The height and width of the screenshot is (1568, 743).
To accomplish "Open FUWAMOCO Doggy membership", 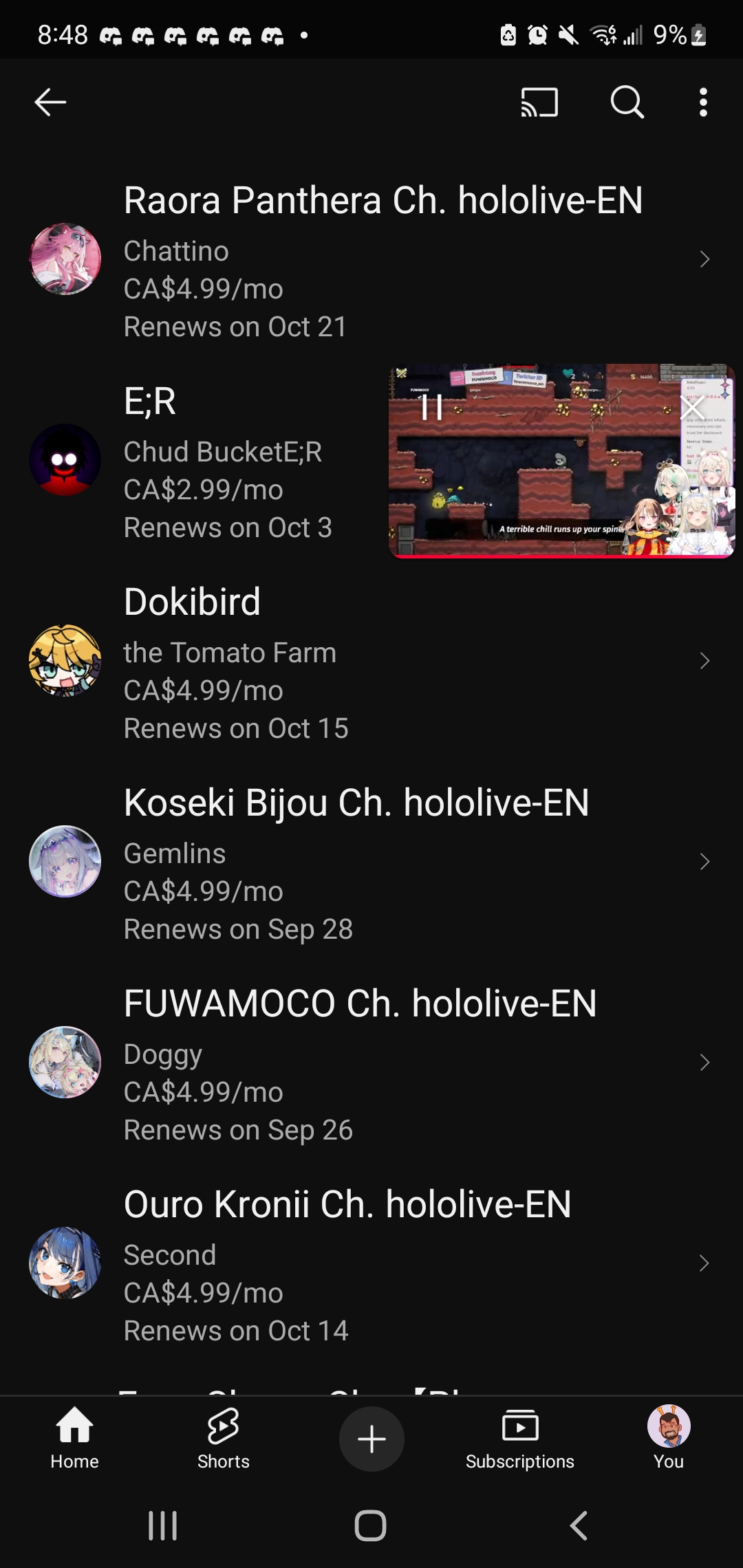I will (371, 1063).
